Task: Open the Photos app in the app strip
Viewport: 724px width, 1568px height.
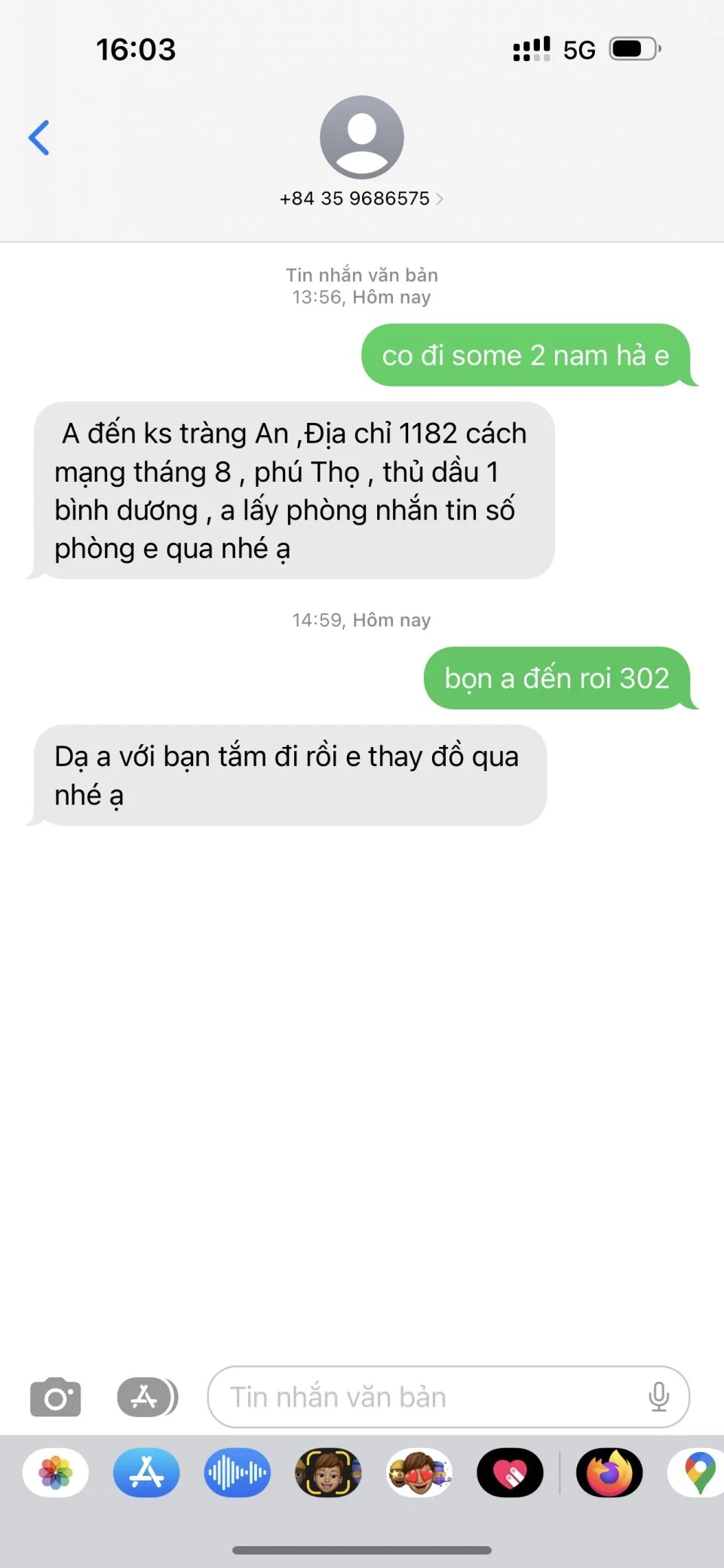Action: coord(56,1472)
